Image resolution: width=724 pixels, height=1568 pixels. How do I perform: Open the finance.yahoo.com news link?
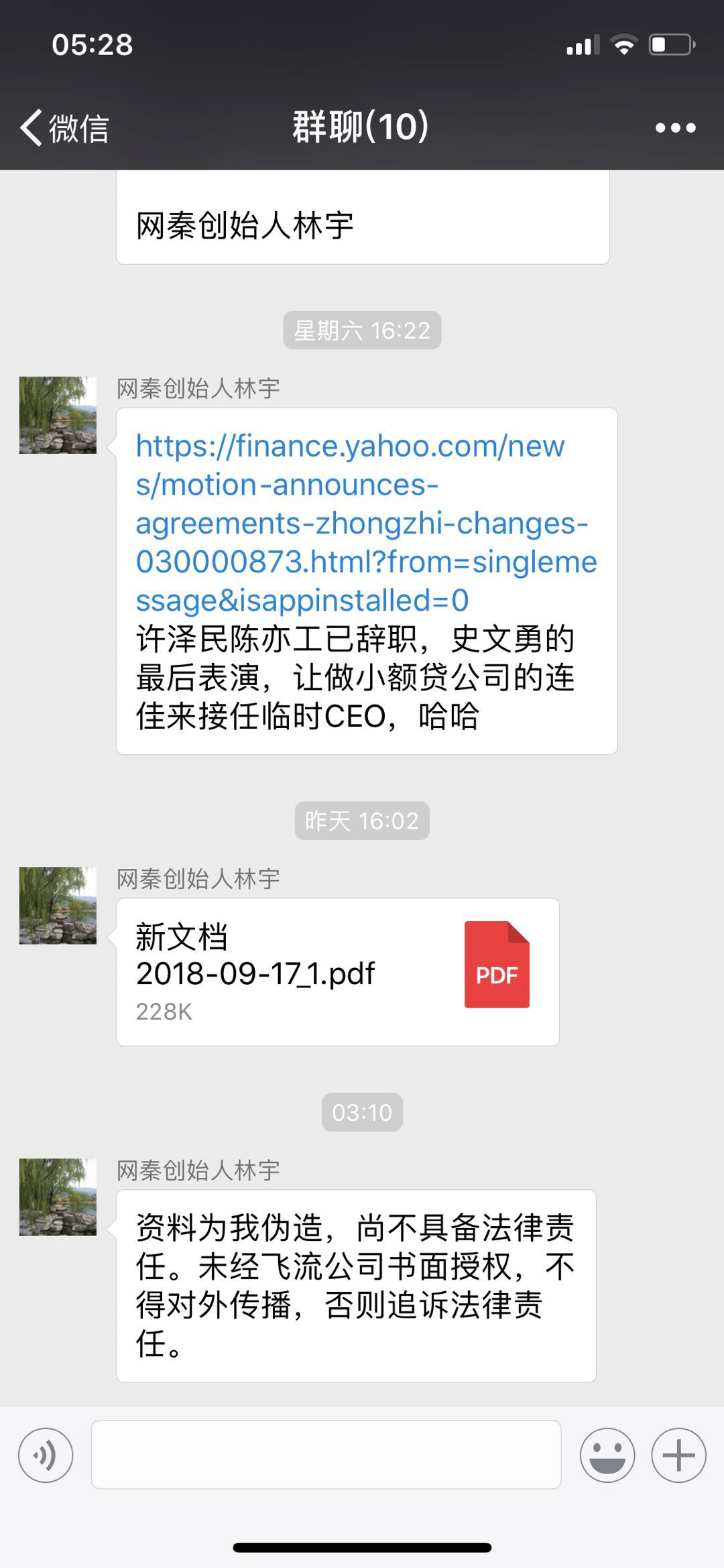click(362, 523)
